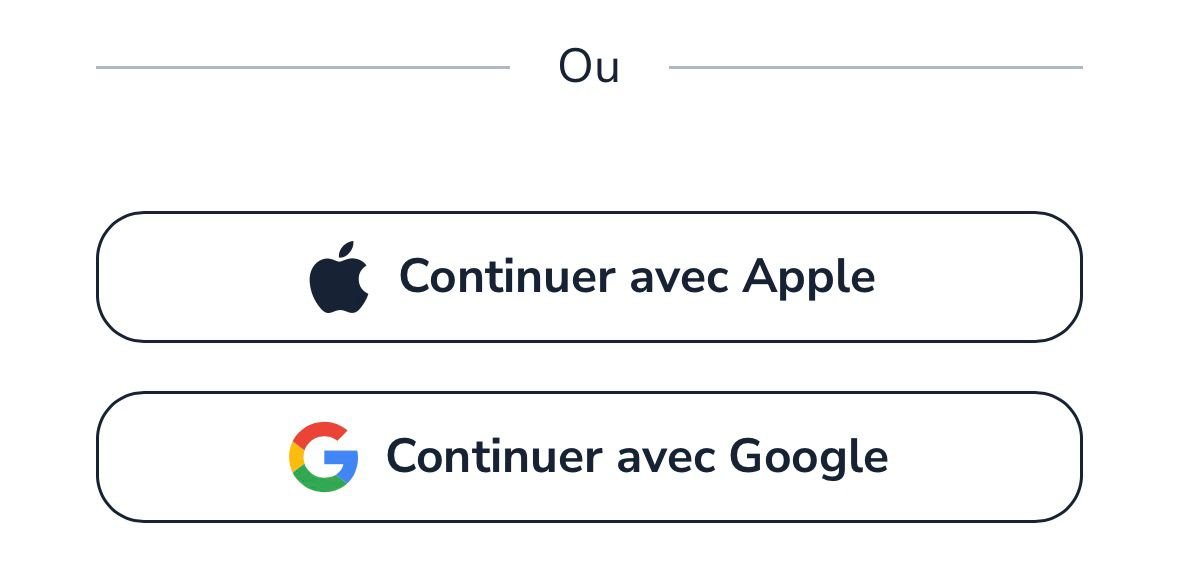Viewport: 1179px width, 566px height.
Task: Tap Continuer avec Apple
Action: (x=589, y=277)
